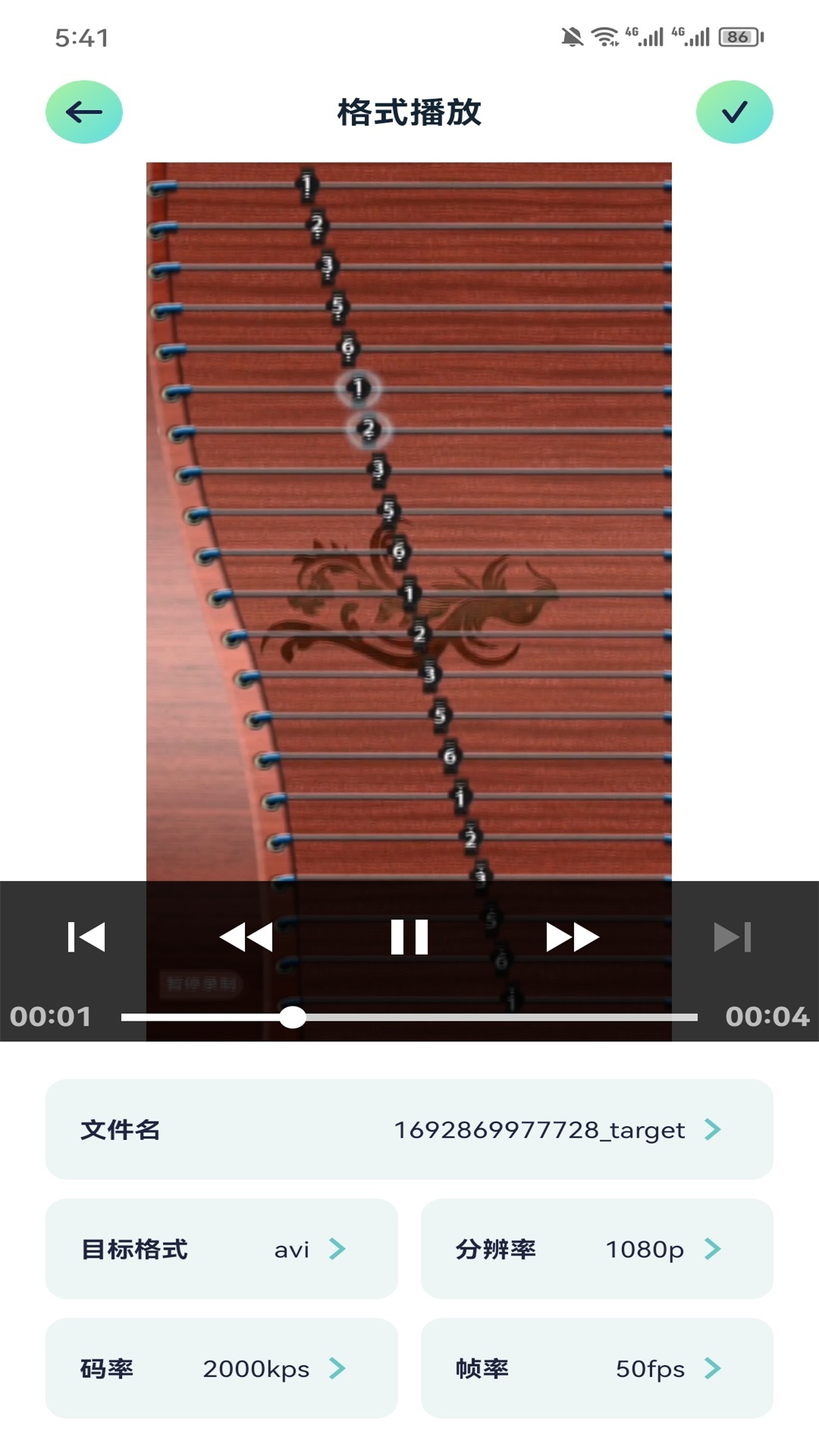This screenshot has height=1456, width=819.
Task: Tap the checkmark to confirm conversion
Action: (x=733, y=111)
